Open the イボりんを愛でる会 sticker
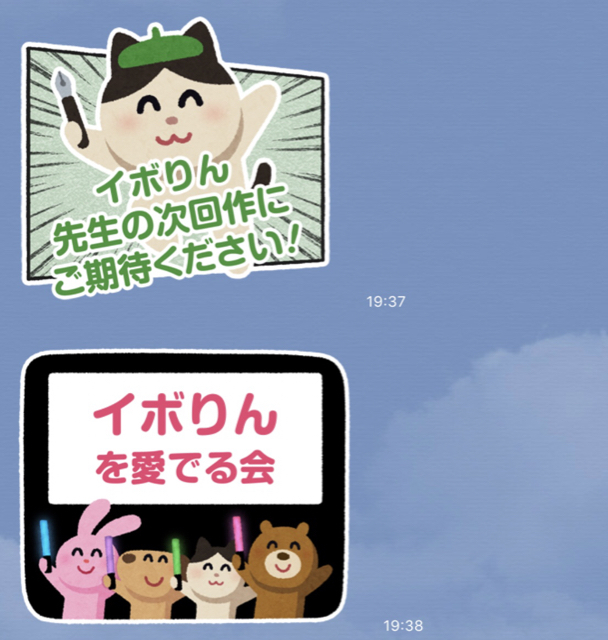The width and height of the screenshot is (608, 640). (x=186, y=488)
